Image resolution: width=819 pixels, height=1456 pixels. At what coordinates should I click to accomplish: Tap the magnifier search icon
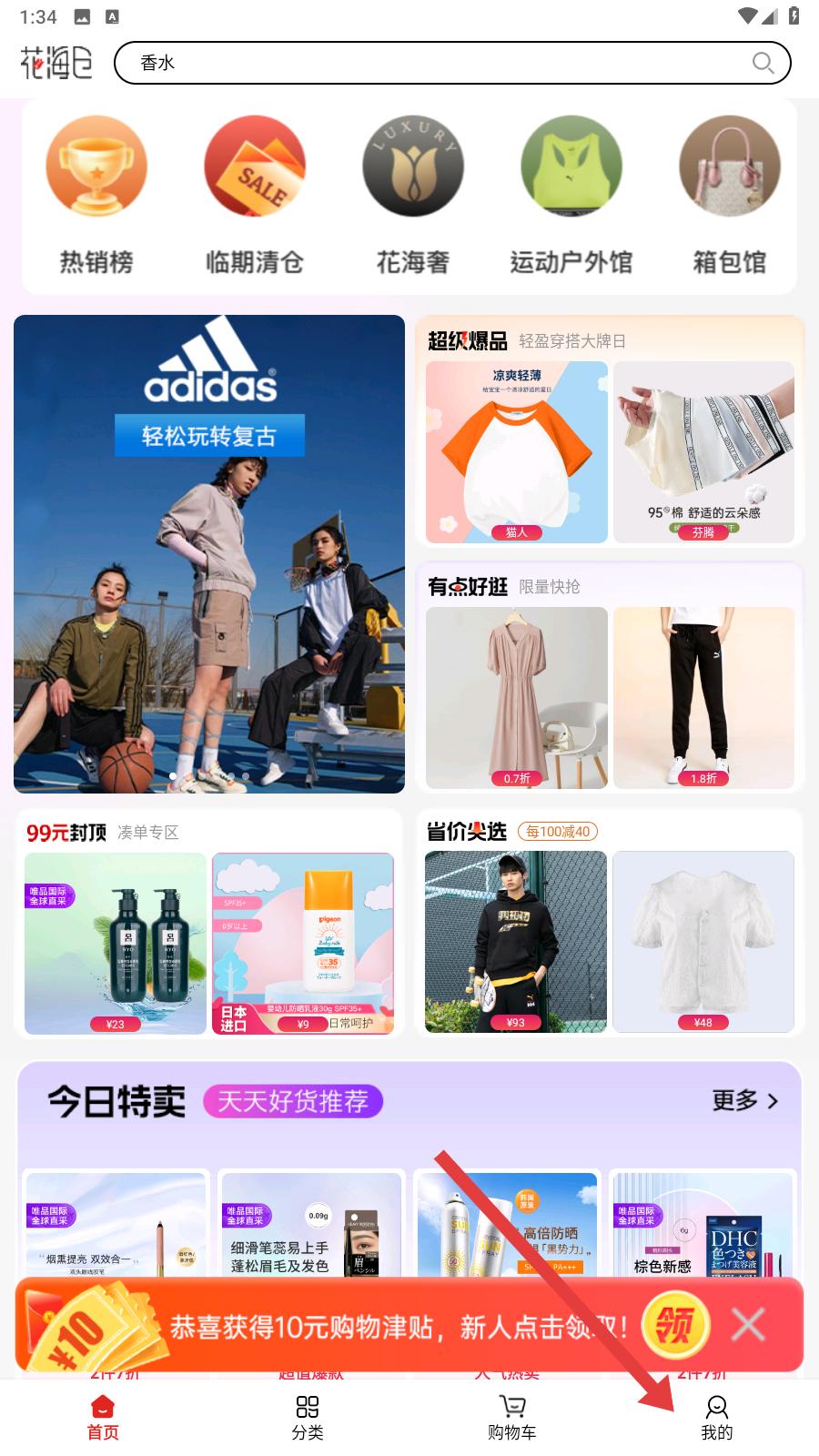(x=763, y=63)
